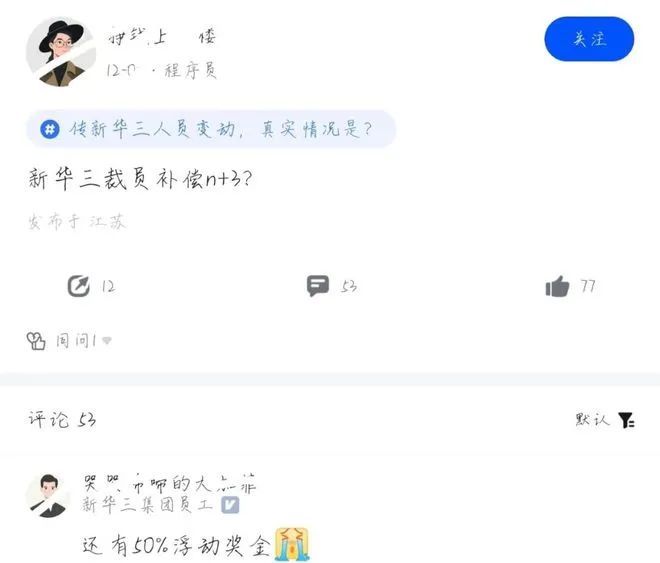The height and width of the screenshot is (563, 660).
Task: Open the topic tag 传新华三人员变动
Action: pos(211,129)
